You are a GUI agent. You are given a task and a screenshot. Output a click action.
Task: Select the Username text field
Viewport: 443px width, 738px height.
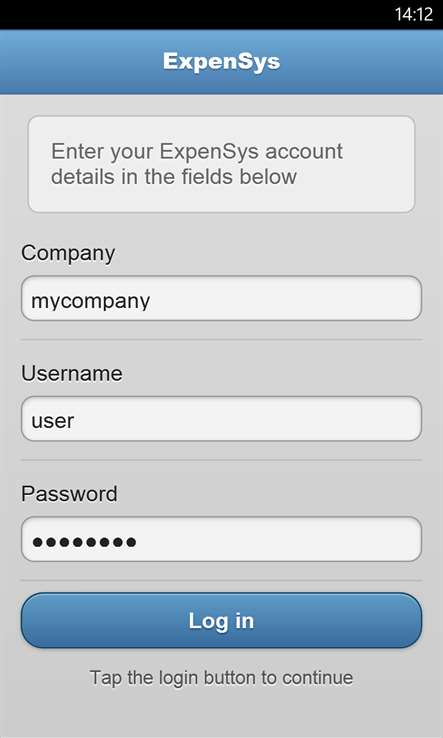pyautogui.click(x=221, y=419)
